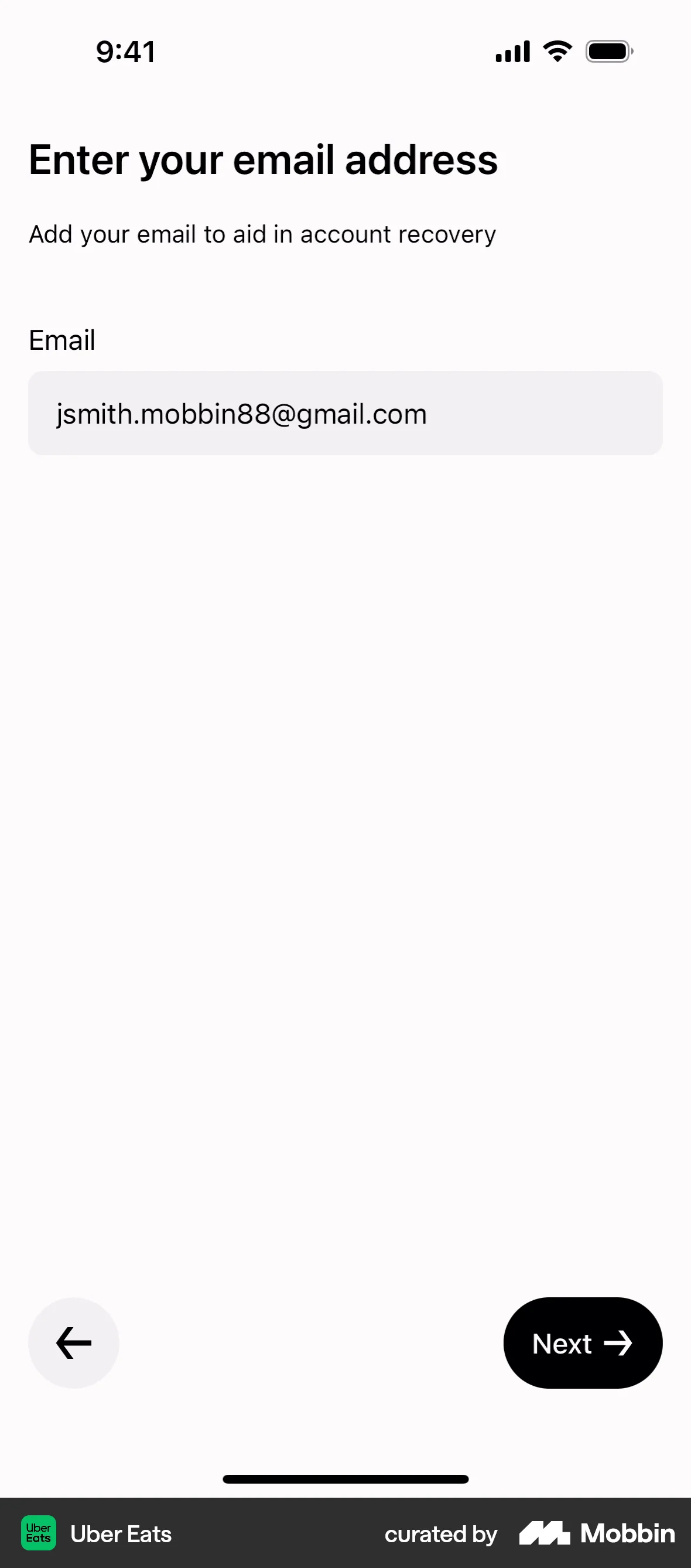Click the Uber Eats logo in the footer

coord(38,1534)
